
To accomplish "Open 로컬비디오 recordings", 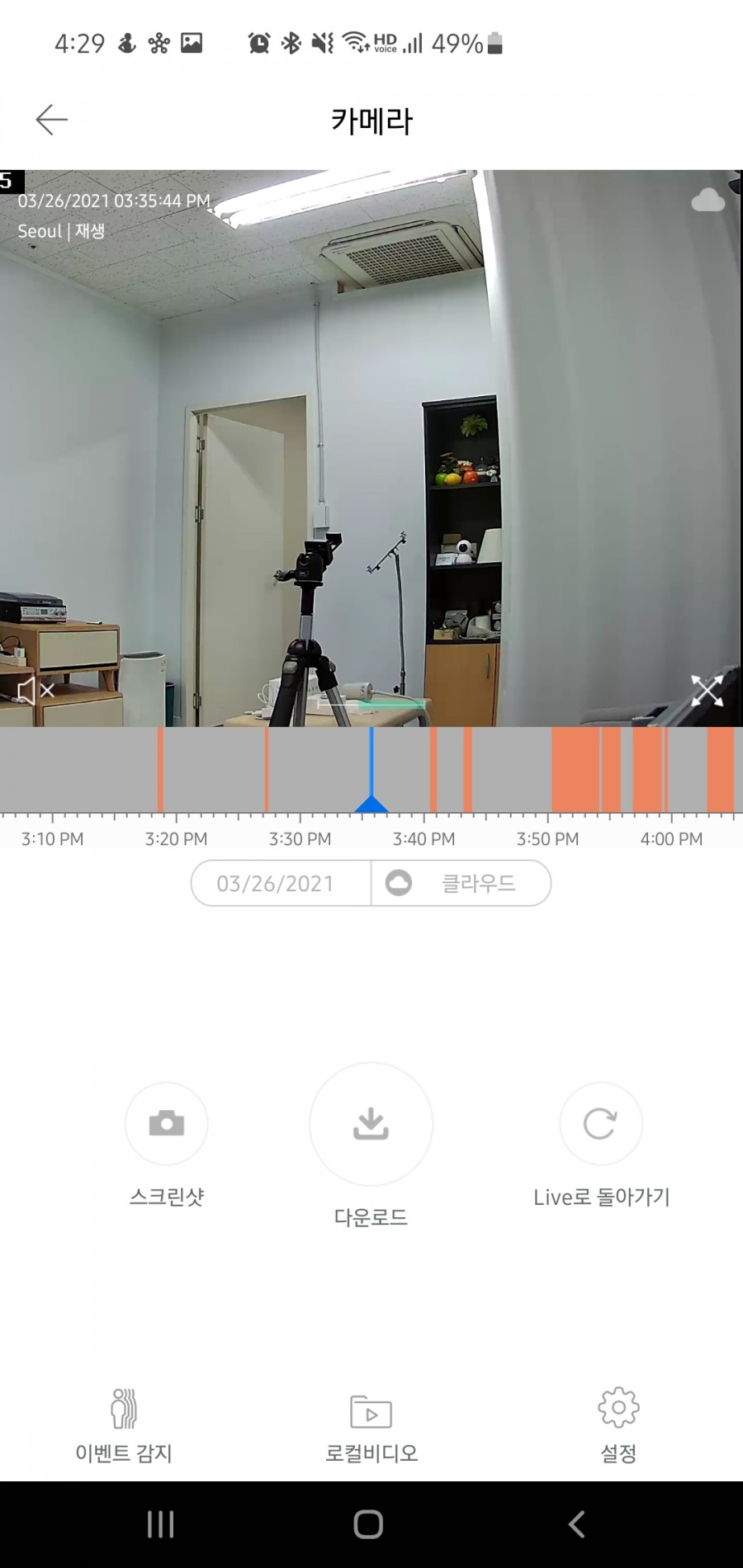I will [371, 1426].
